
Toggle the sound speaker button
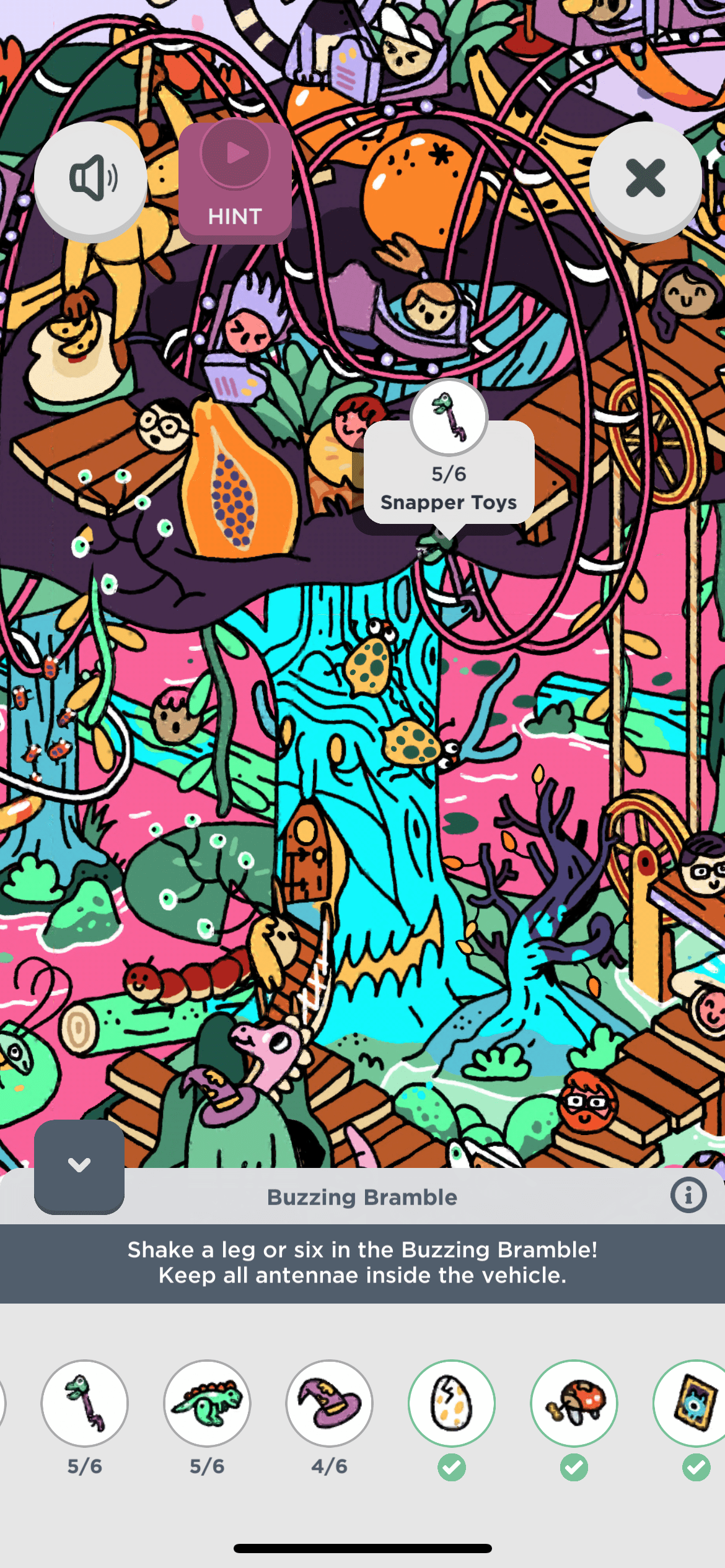90,178
